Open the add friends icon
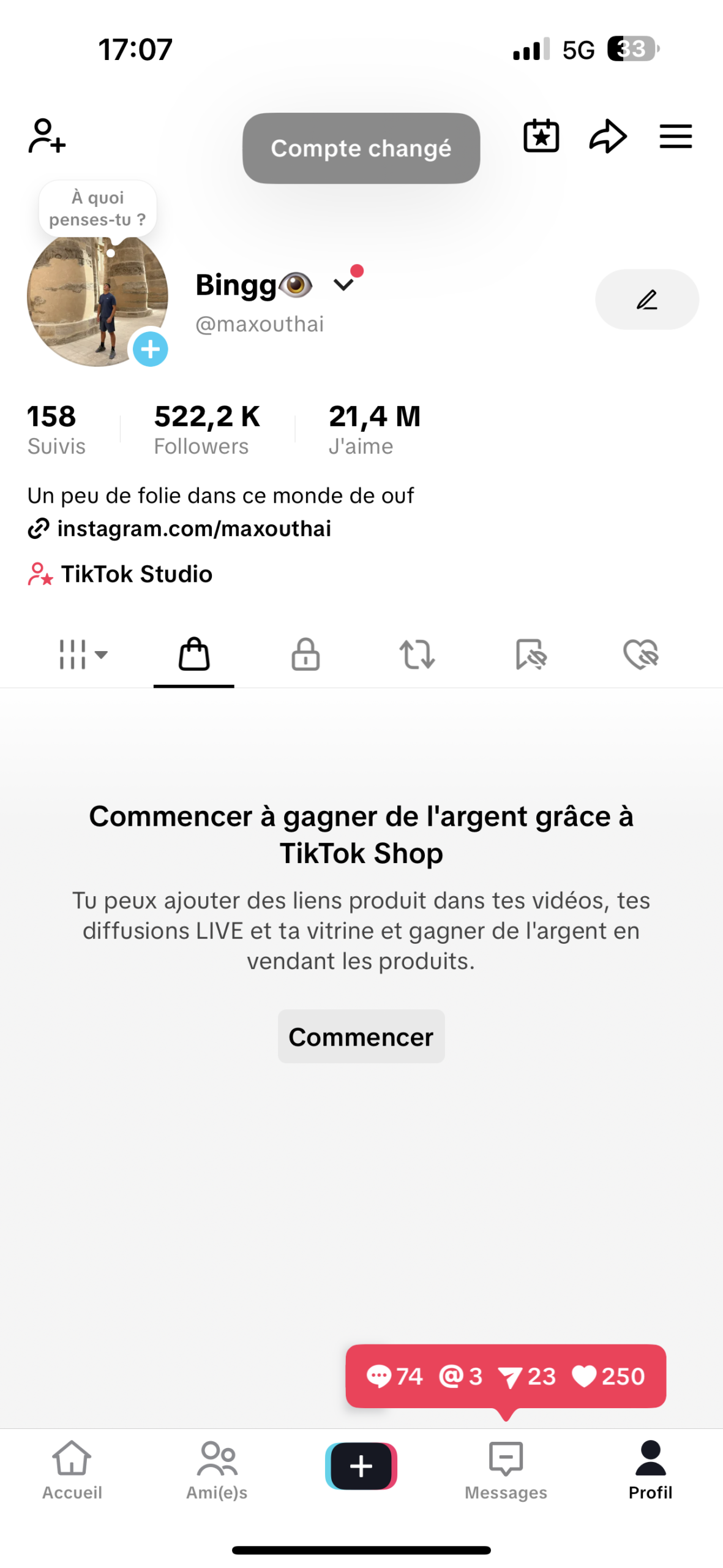This screenshot has width=723, height=1568. point(47,136)
